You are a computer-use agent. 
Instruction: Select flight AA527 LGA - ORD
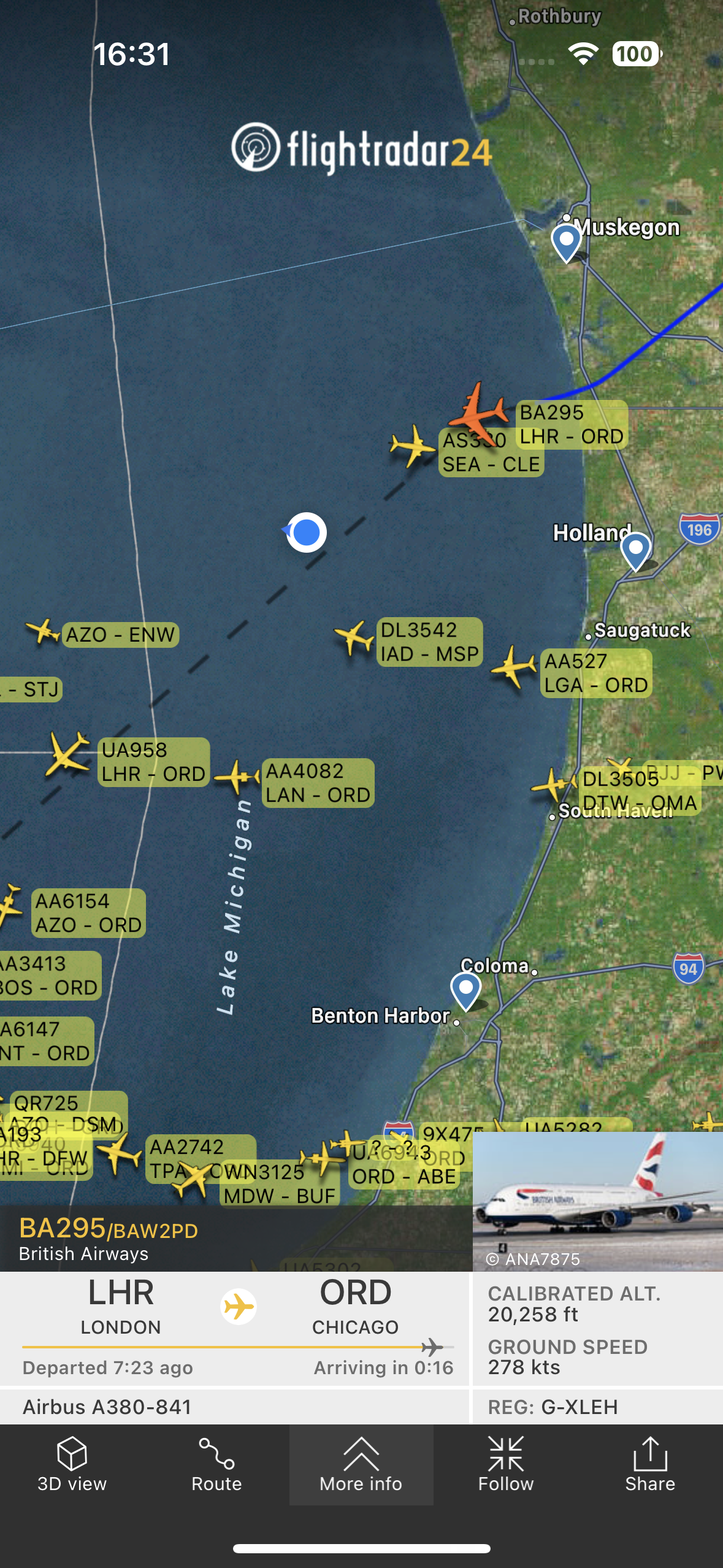click(x=513, y=666)
